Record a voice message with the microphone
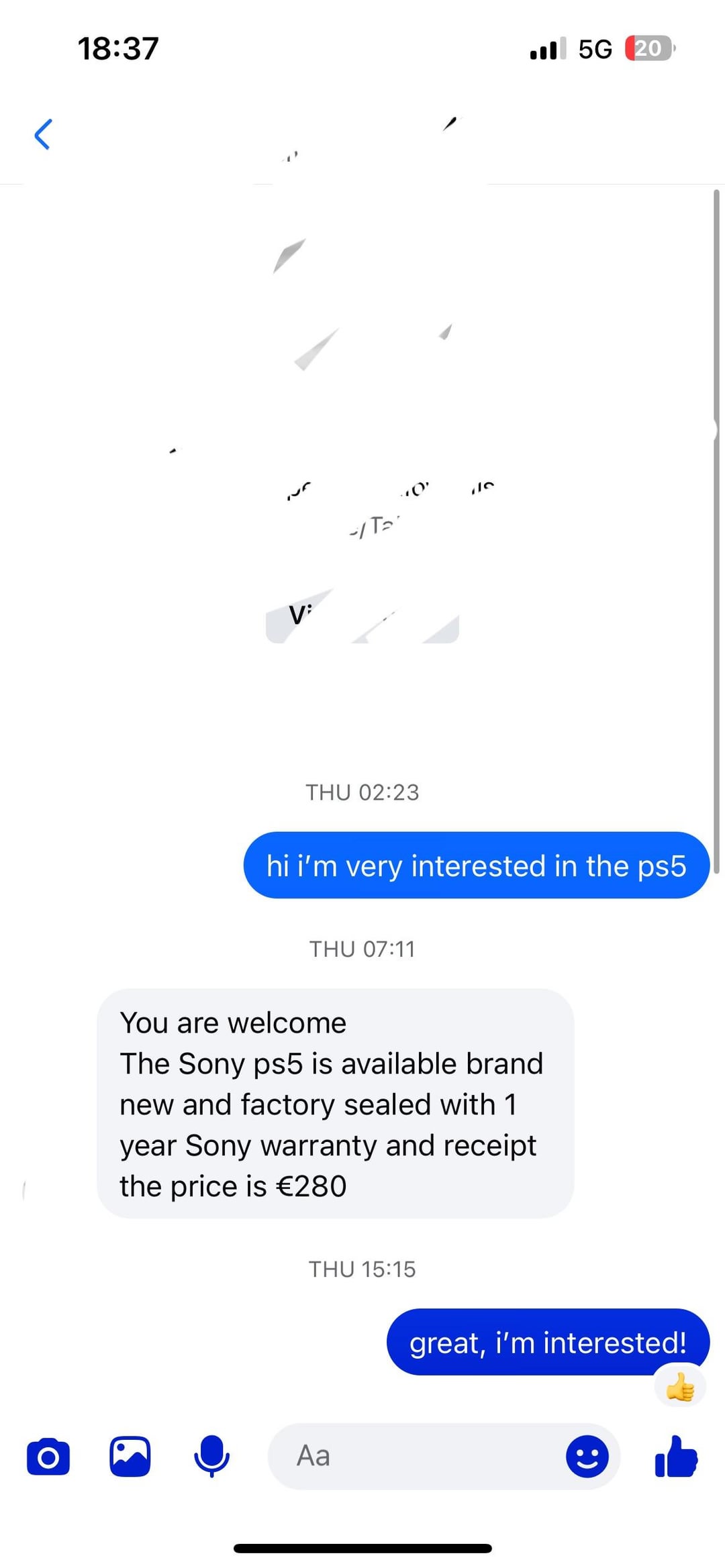This screenshot has height=1568, width=725. (211, 1457)
